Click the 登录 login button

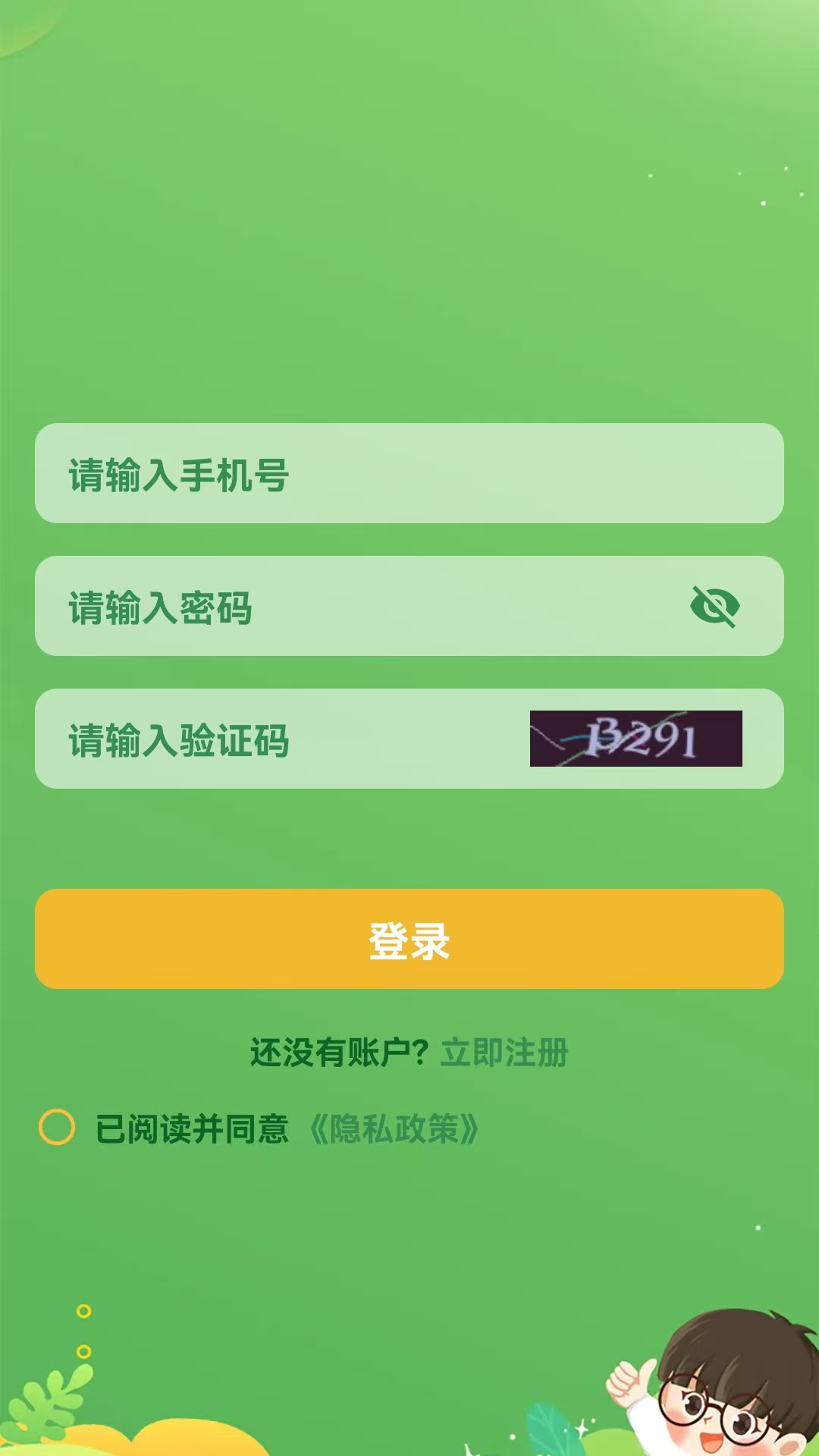[409, 939]
